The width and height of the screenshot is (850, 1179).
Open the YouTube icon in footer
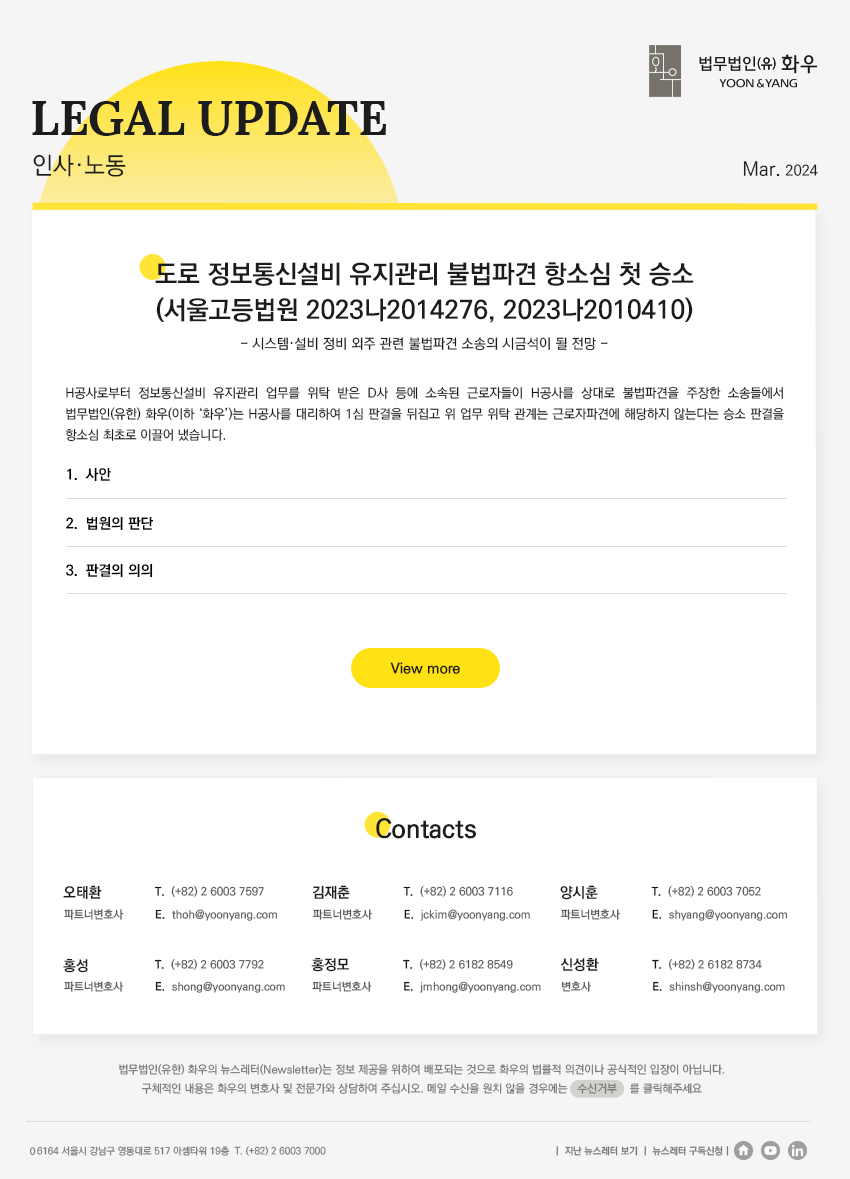(x=770, y=1151)
